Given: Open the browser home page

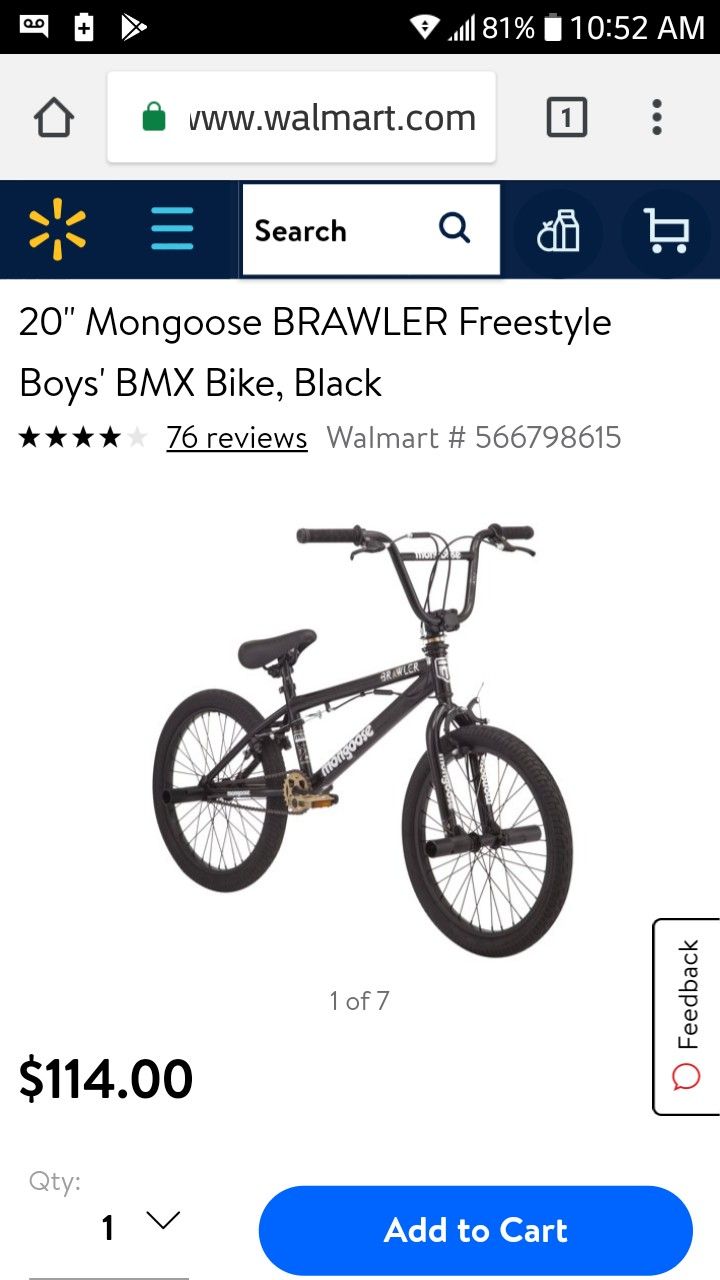Looking at the screenshot, I should [x=54, y=118].
